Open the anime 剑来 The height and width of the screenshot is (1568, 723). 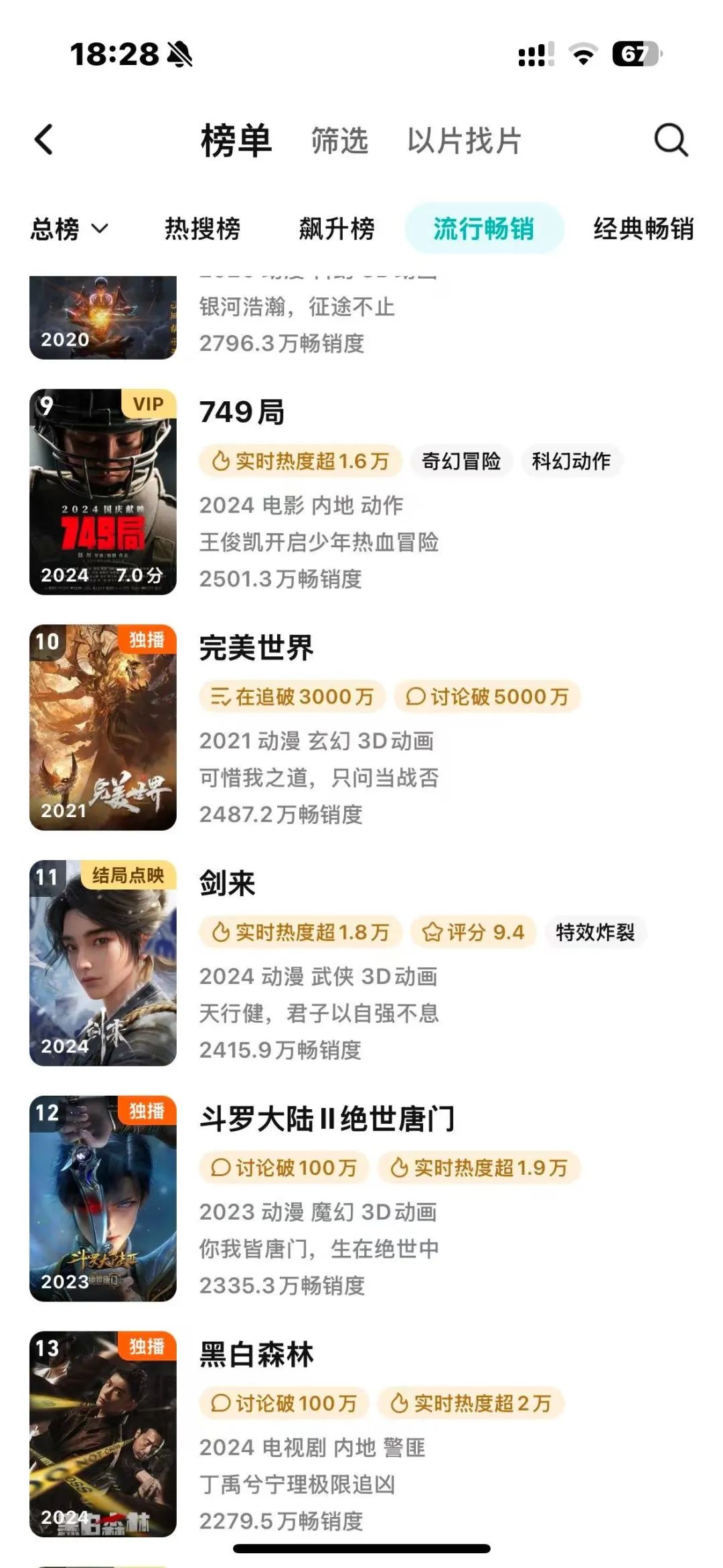point(228,884)
